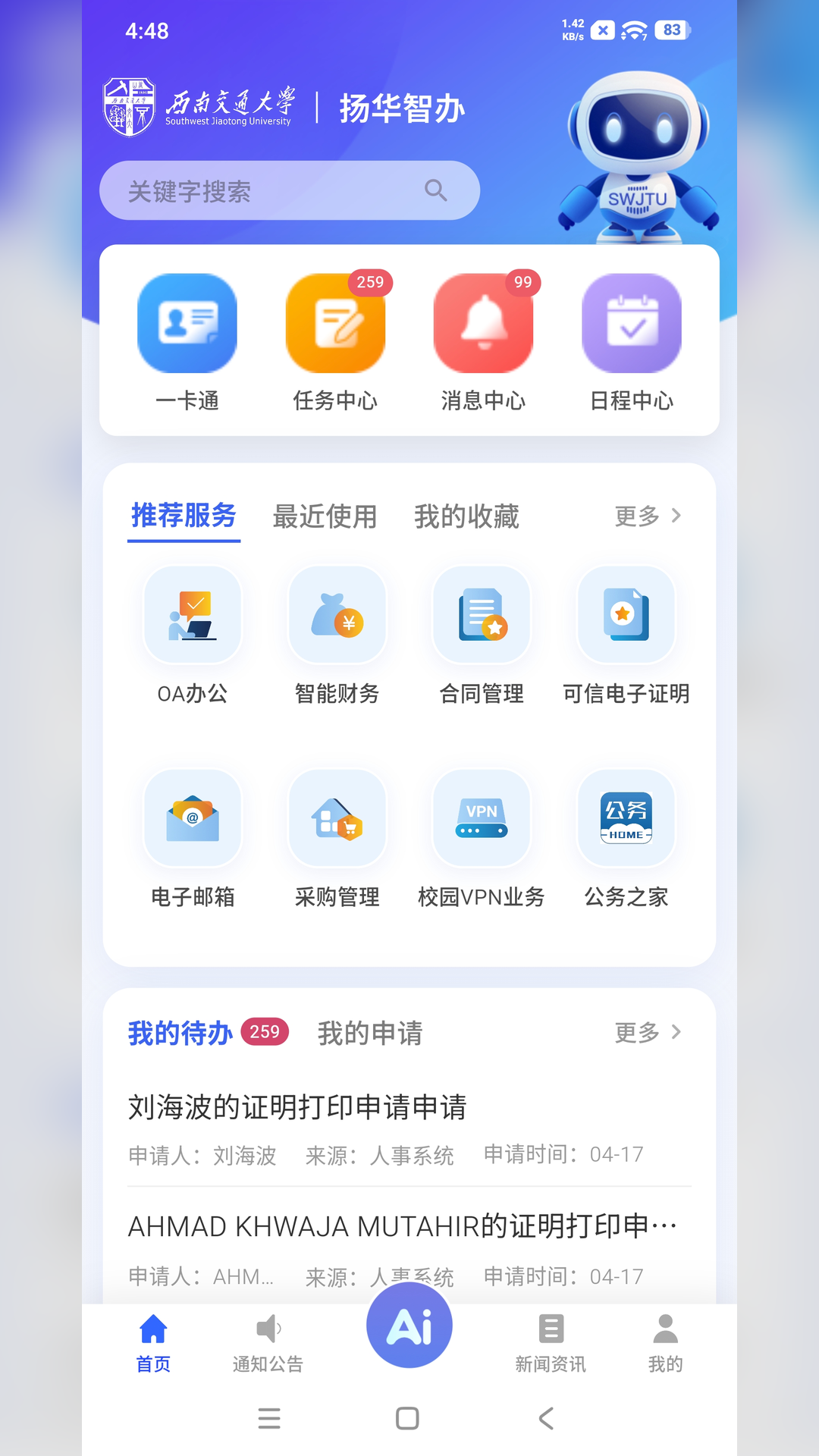
Task: Tap the keyword search input field
Action: tap(288, 190)
